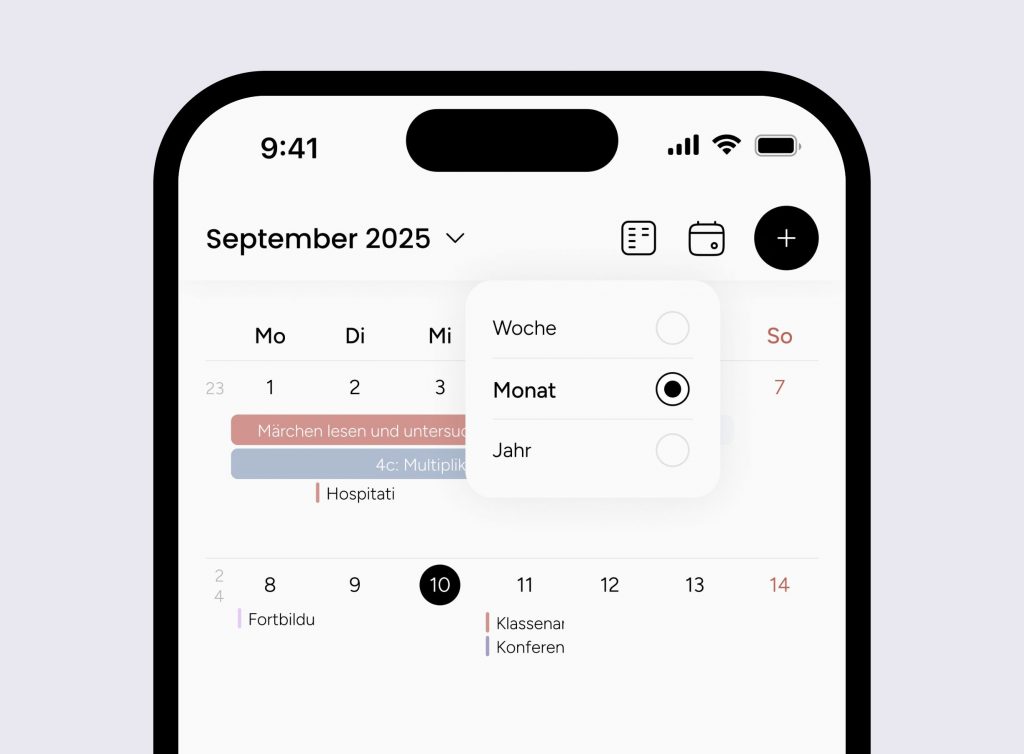The height and width of the screenshot is (754, 1024).
Task: Open the list view icon
Action: [638, 238]
